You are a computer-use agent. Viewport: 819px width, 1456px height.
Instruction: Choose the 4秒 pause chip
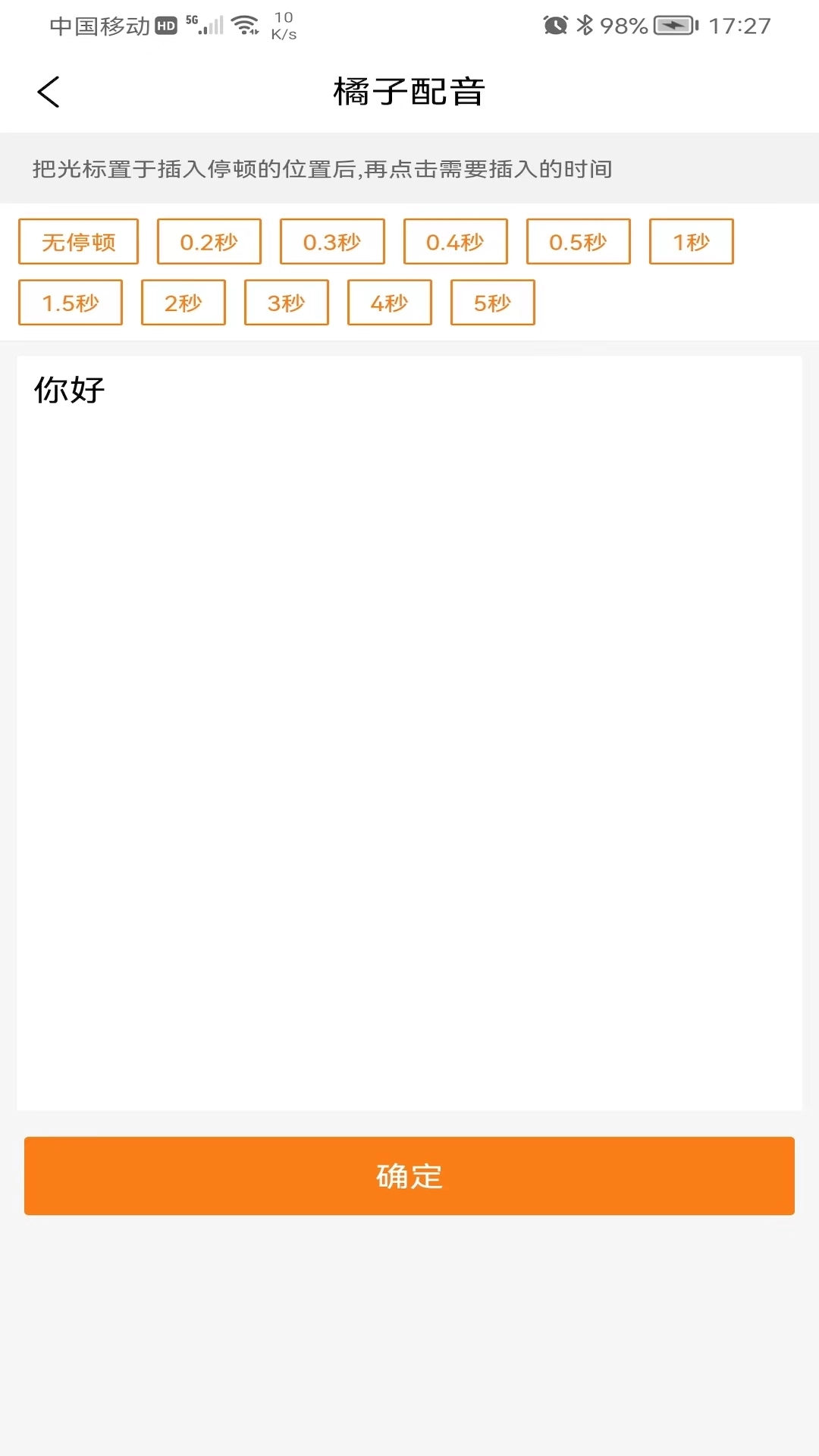(389, 303)
